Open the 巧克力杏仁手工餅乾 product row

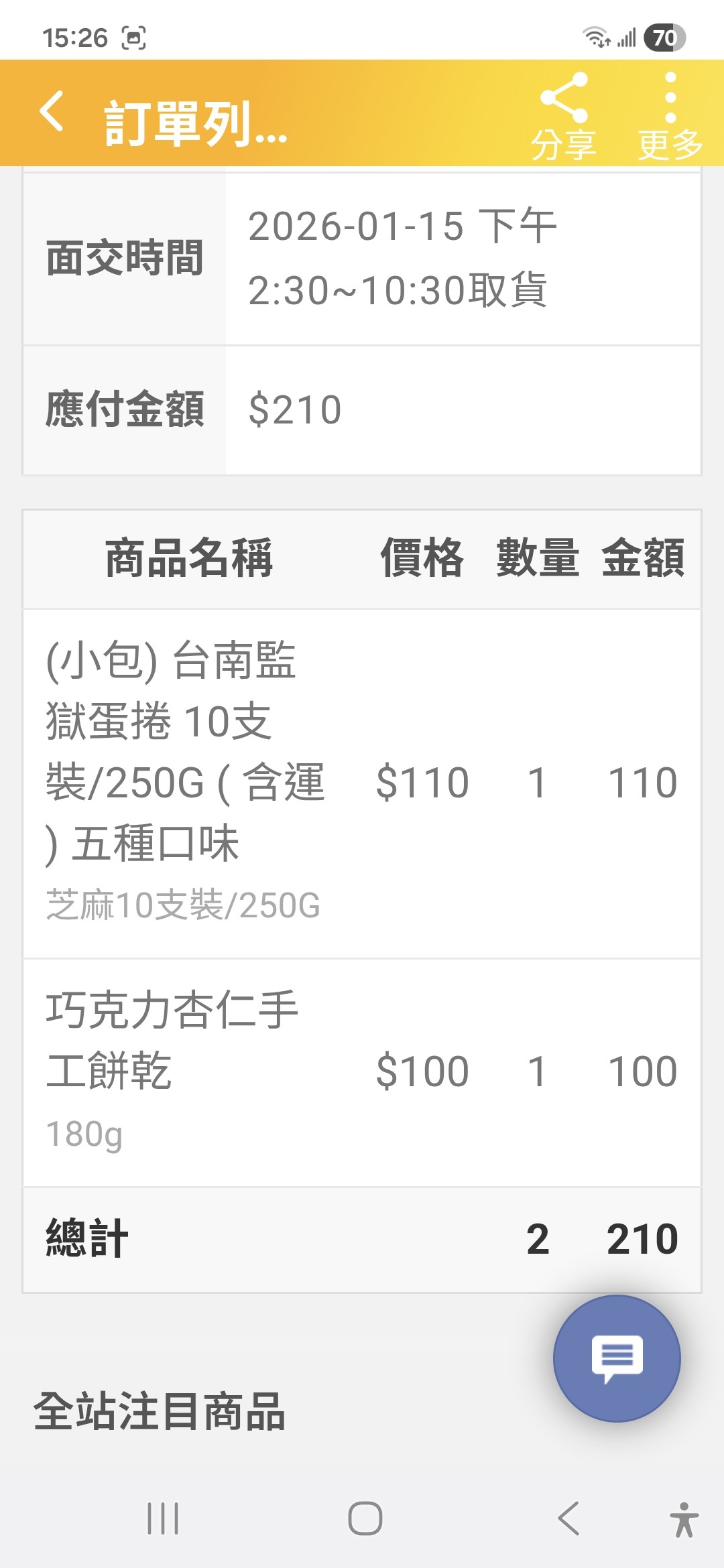172,1040
